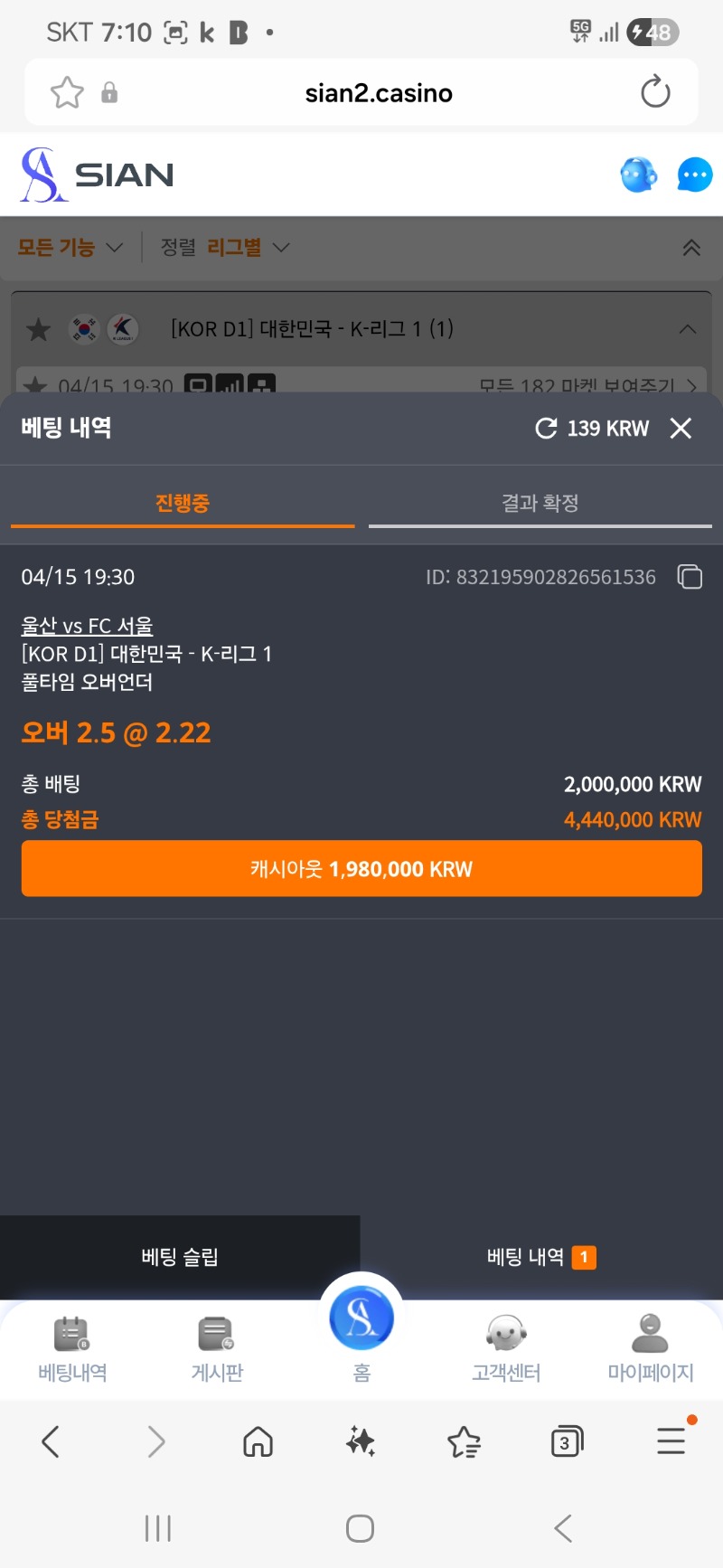Image resolution: width=723 pixels, height=1568 pixels.
Task: Bookmark this site with the star
Action: pyautogui.click(x=67, y=92)
